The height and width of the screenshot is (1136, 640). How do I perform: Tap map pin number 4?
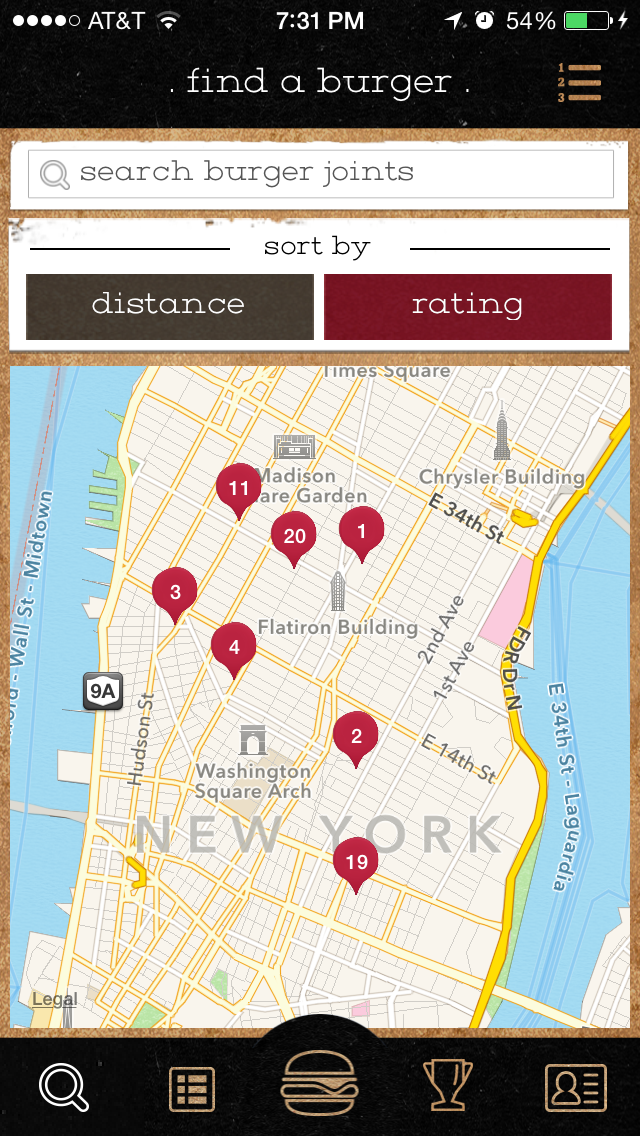pyautogui.click(x=234, y=647)
